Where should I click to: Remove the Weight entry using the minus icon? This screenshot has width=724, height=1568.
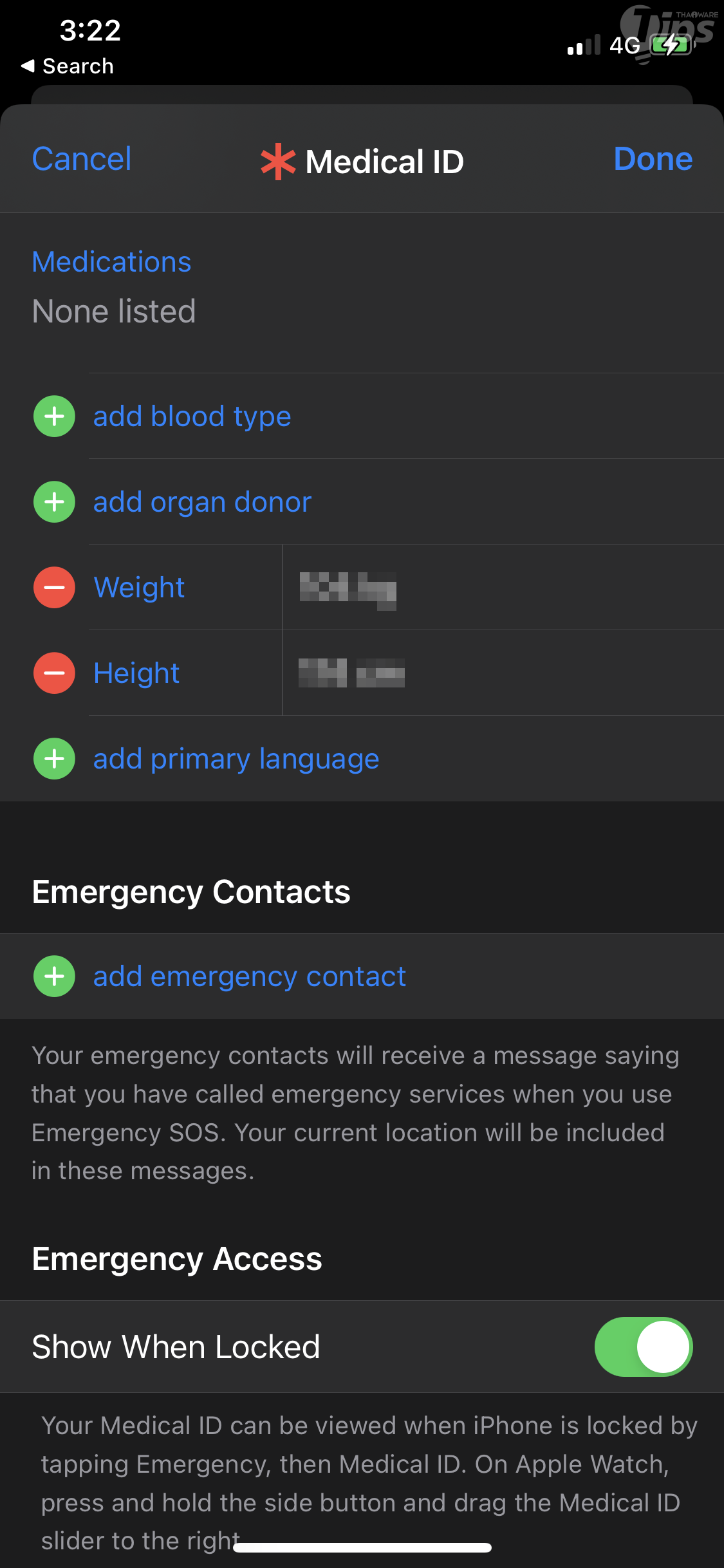54,588
